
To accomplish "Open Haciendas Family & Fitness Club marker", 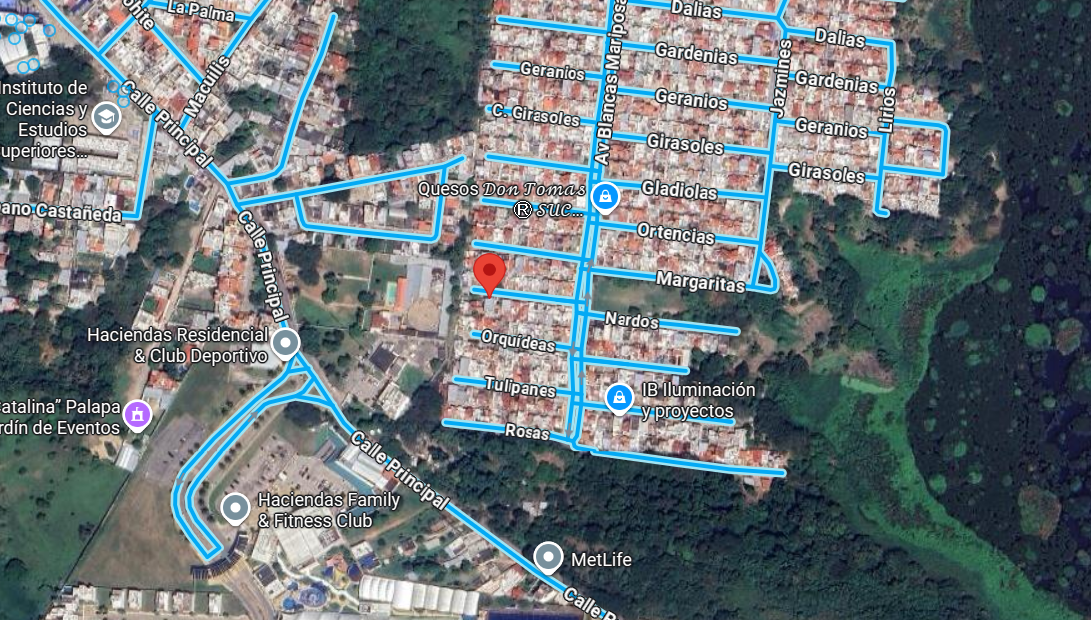I will coord(236,509).
